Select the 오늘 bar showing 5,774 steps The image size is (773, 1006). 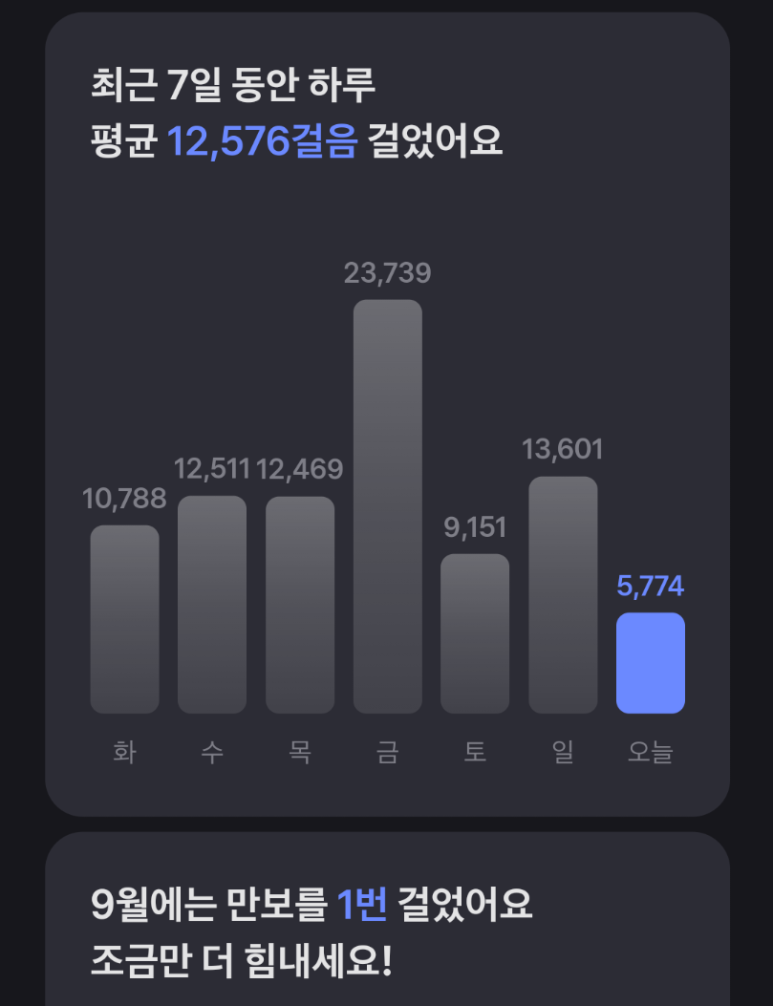pyautogui.click(x=650, y=663)
